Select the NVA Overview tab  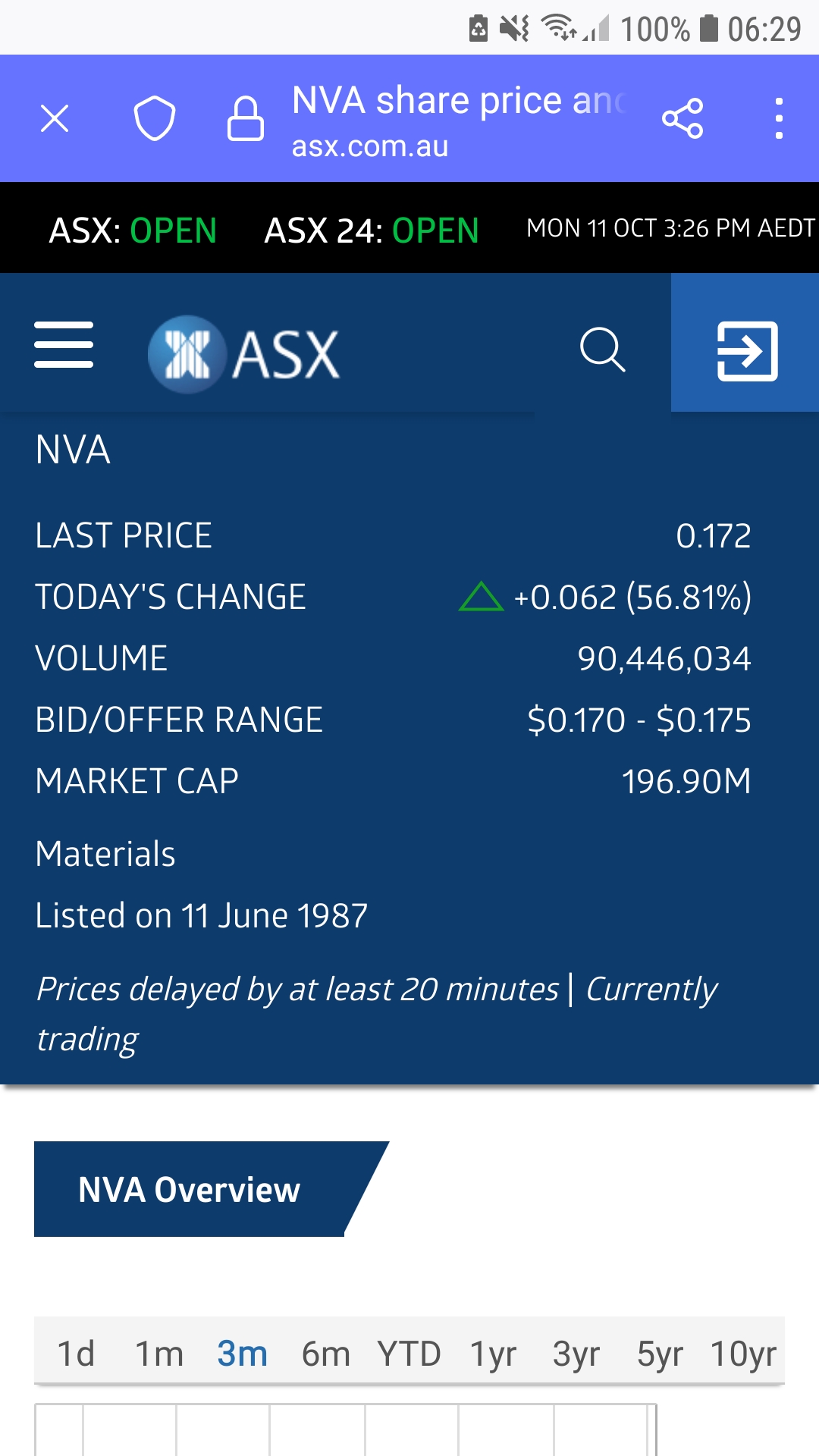click(190, 1189)
